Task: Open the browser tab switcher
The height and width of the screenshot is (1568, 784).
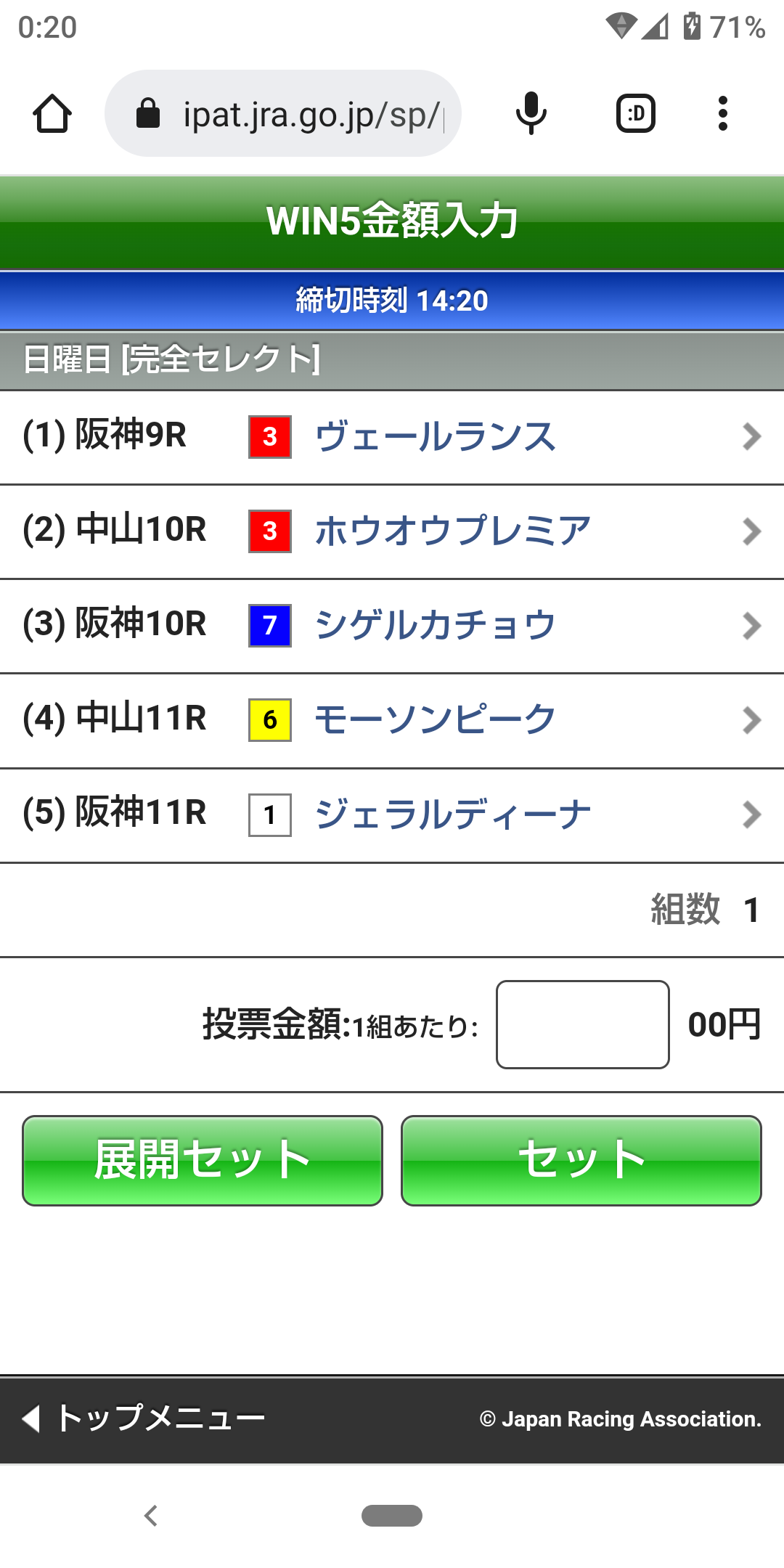Action: click(635, 114)
